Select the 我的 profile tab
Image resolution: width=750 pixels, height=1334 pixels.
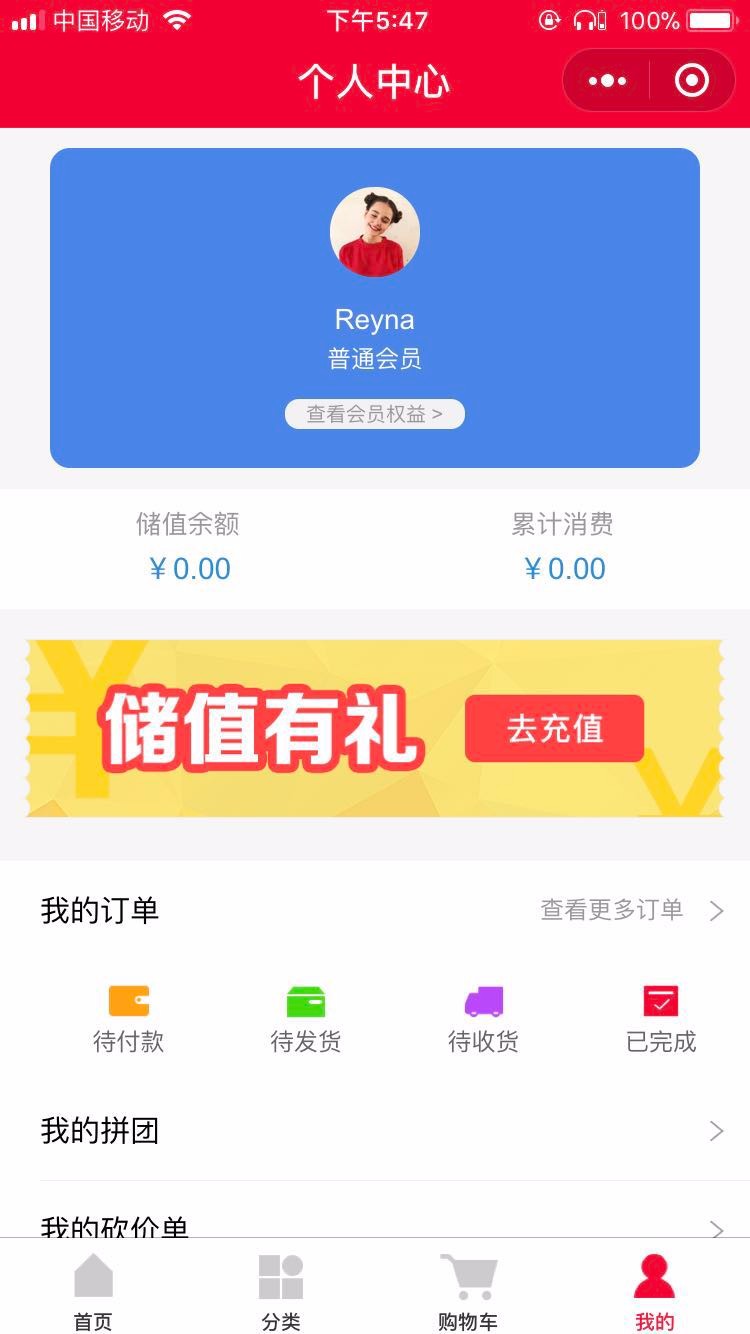655,1291
